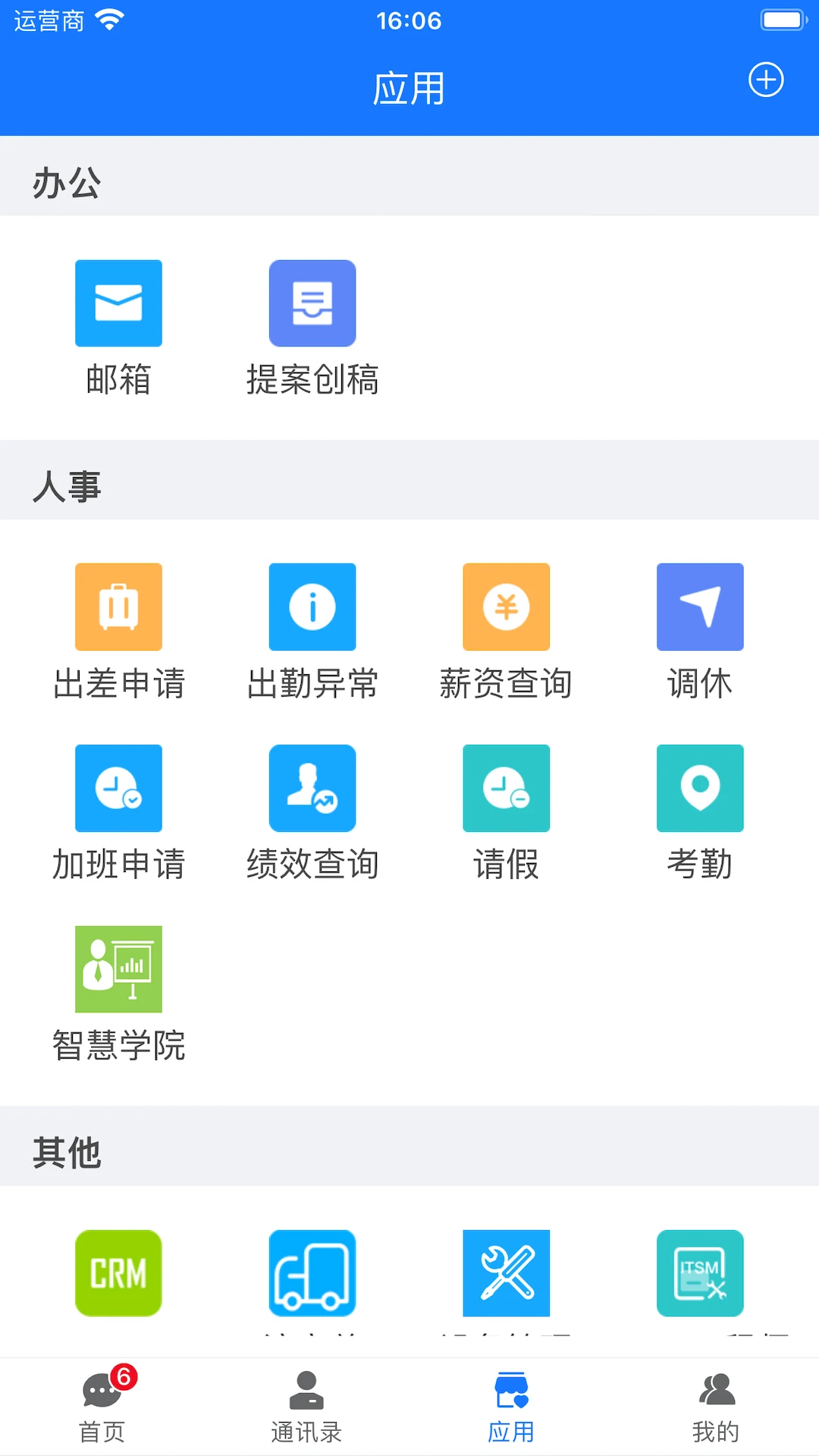Open the 考勤 attendance app
819x1456 pixels.
click(700, 788)
